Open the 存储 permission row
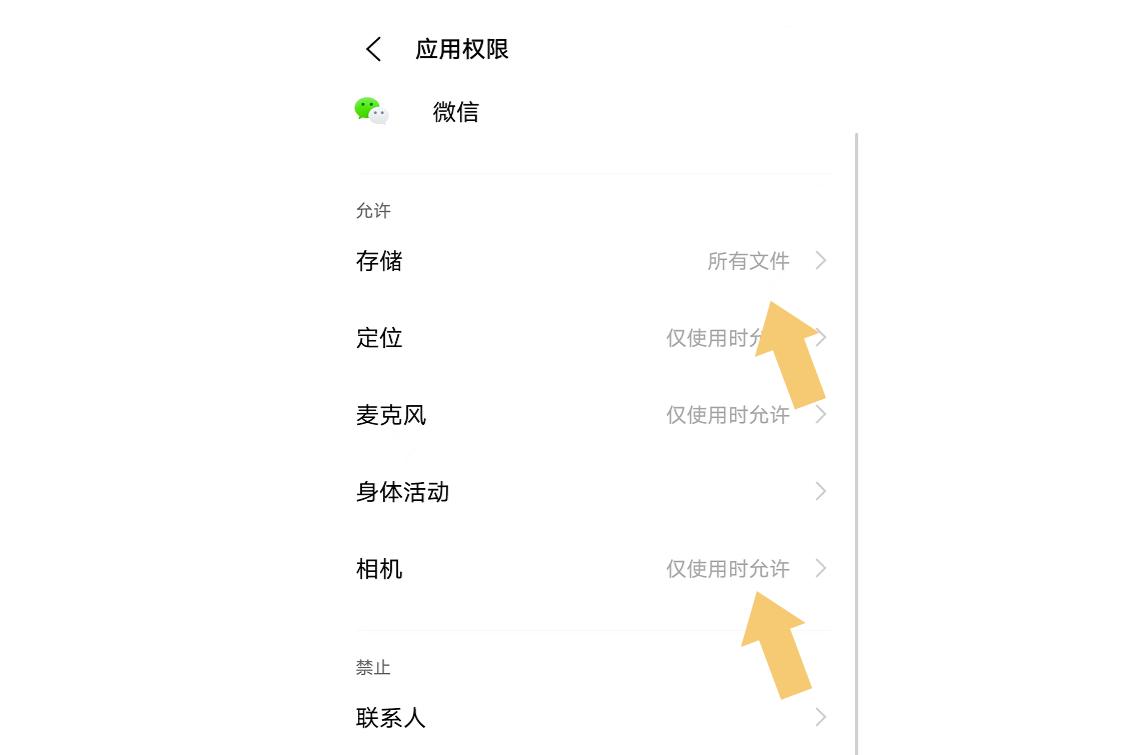 click(x=592, y=261)
